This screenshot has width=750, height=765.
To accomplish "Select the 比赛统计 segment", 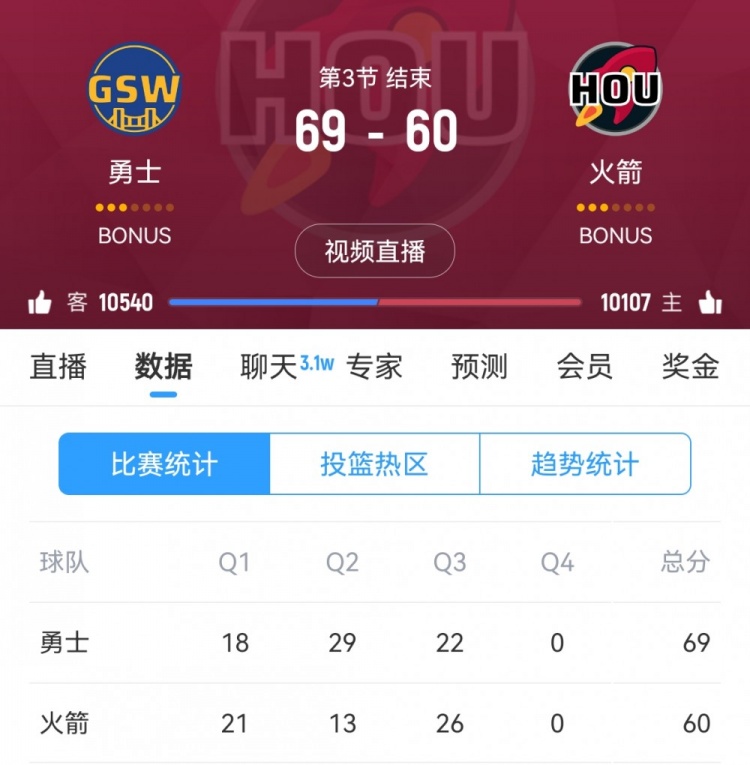I will pos(164,464).
